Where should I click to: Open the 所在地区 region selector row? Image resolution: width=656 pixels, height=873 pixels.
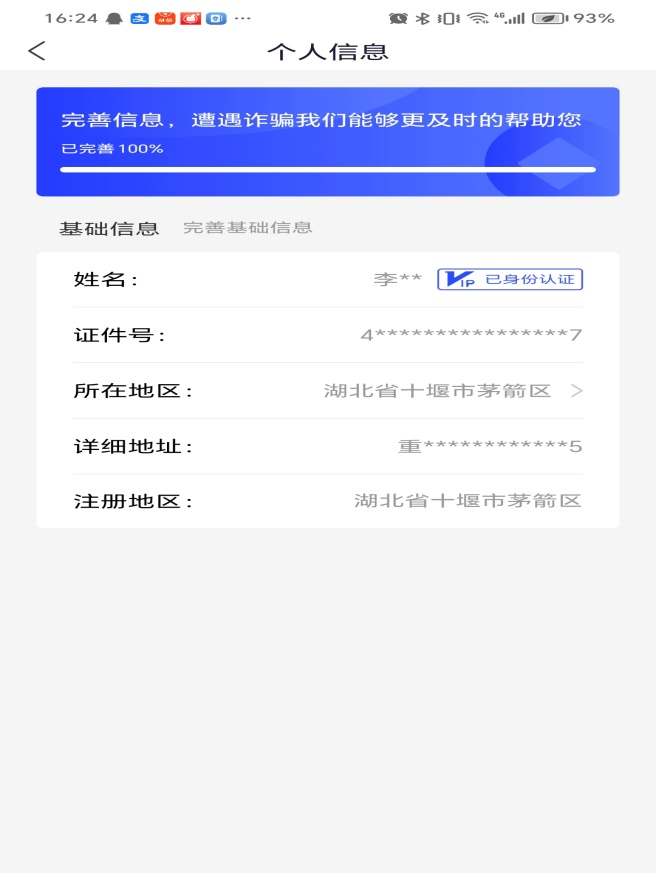click(x=328, y=391)
